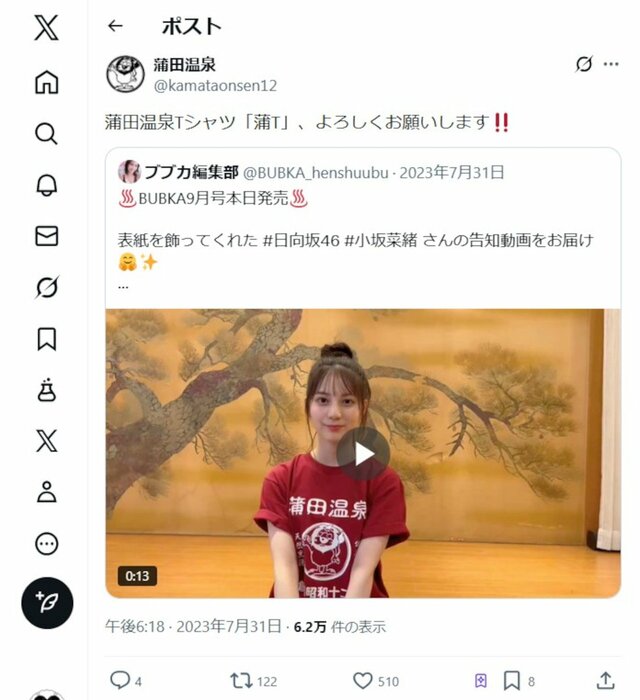Screen dimensions: 640x700
Task: Open direct messages inbox
Action: (46, 236)
